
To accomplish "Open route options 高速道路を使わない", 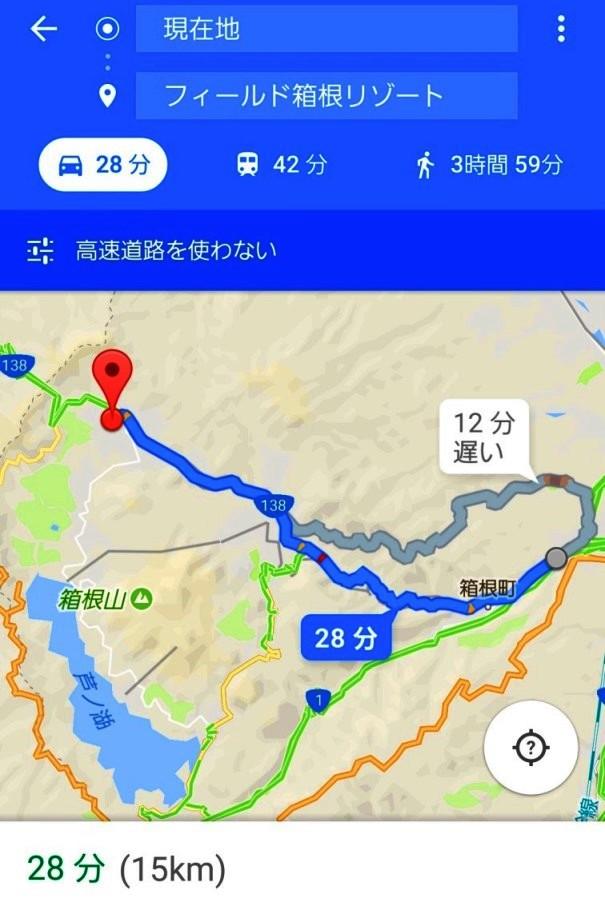I will [176, 251].
